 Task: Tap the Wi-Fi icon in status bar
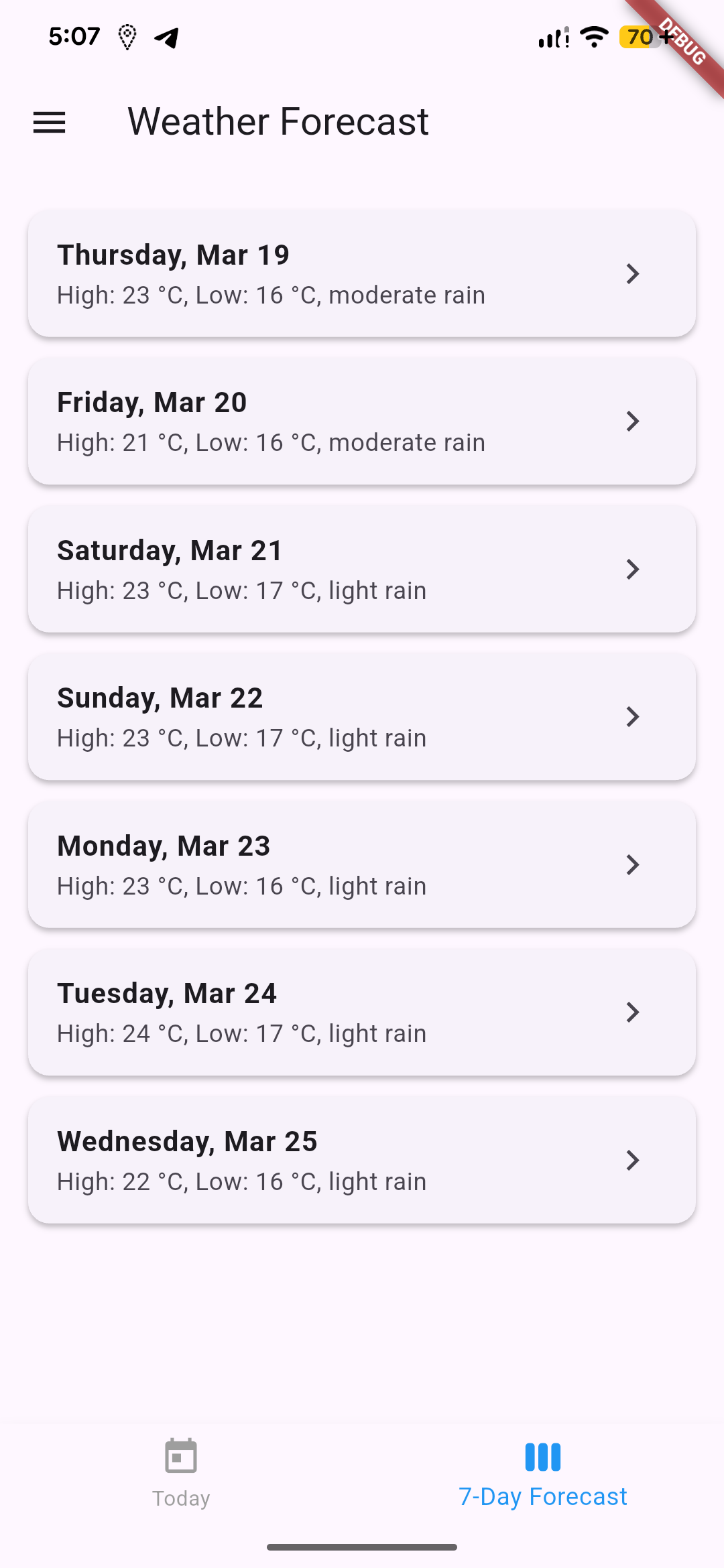click(594, 37)
